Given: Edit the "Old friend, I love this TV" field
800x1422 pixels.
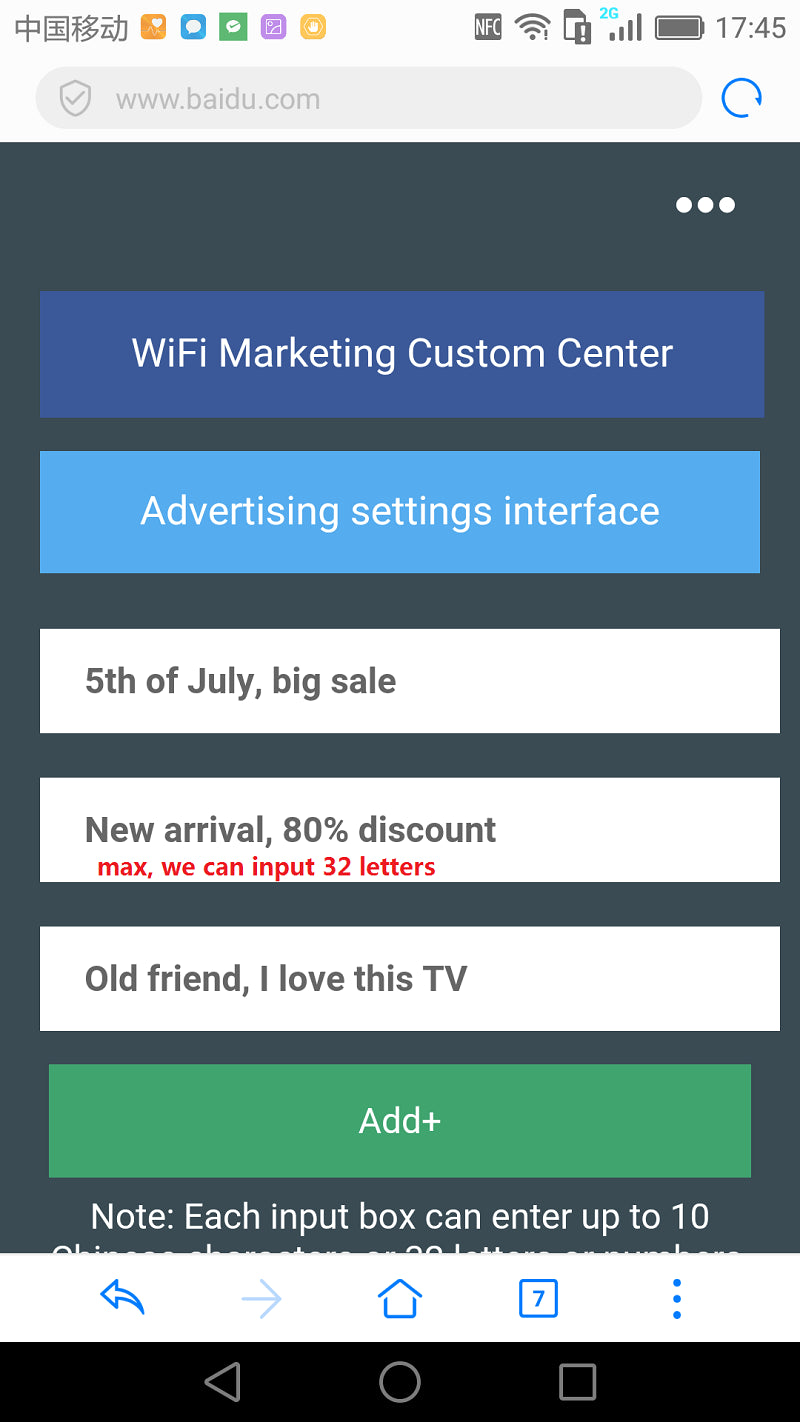Looking at the screenshot, I should (409, 978).
